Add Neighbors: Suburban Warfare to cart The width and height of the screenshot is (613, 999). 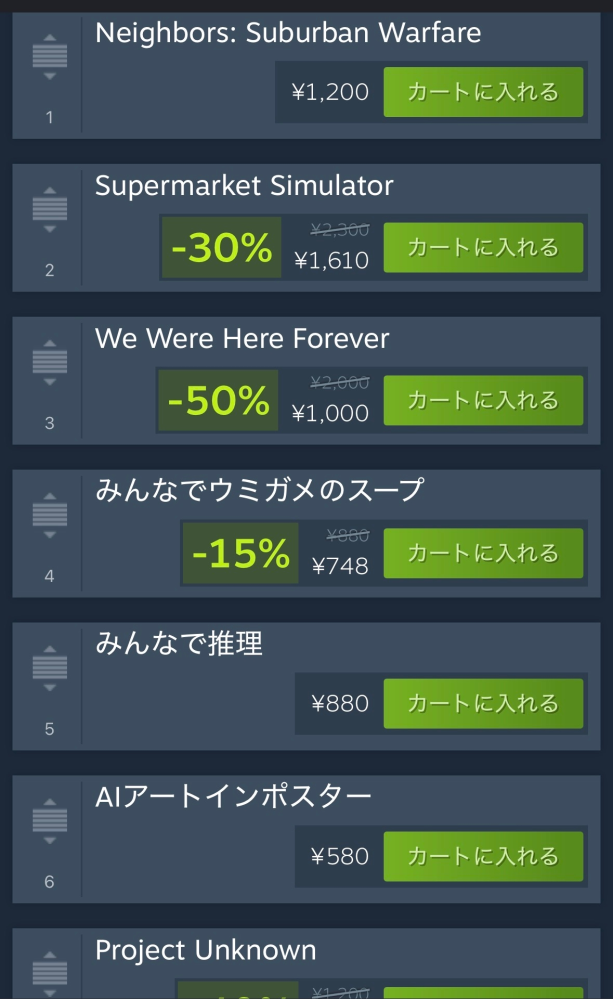(482, 93)
